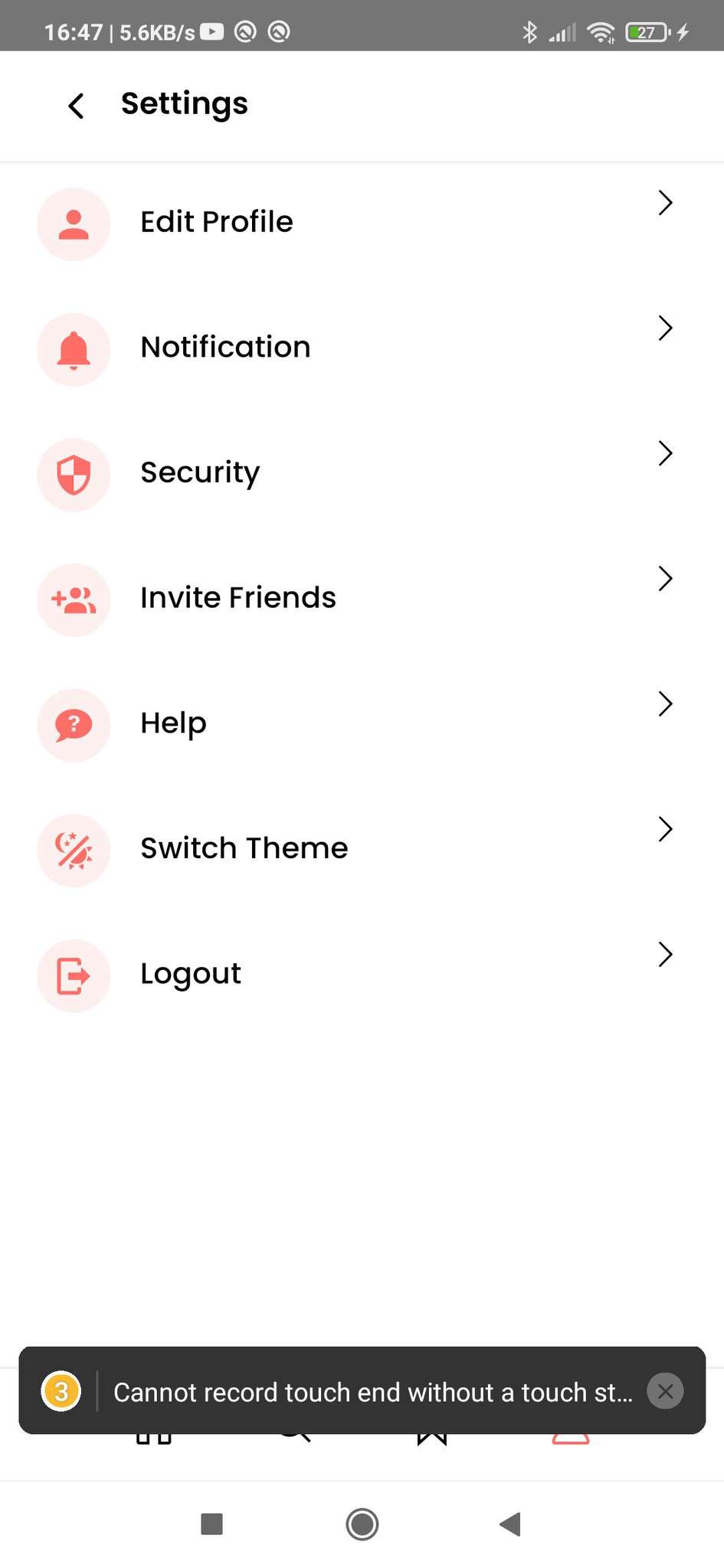Open the Help row
The width and height of the screenshot is (724, 1568).
pos(362,724)
